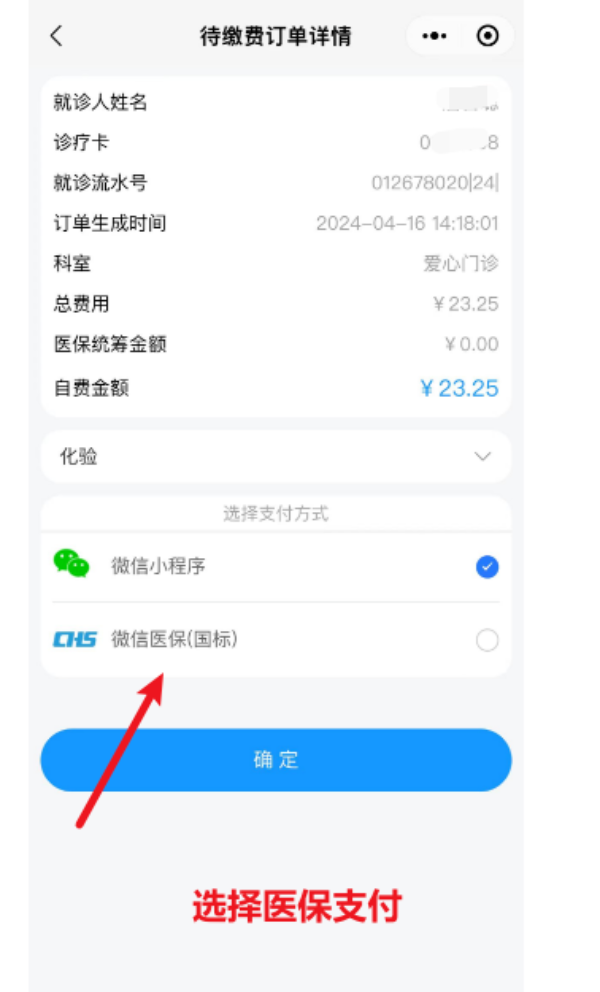Go back from the order details page

pyautogui.click(x=56, y=37)
